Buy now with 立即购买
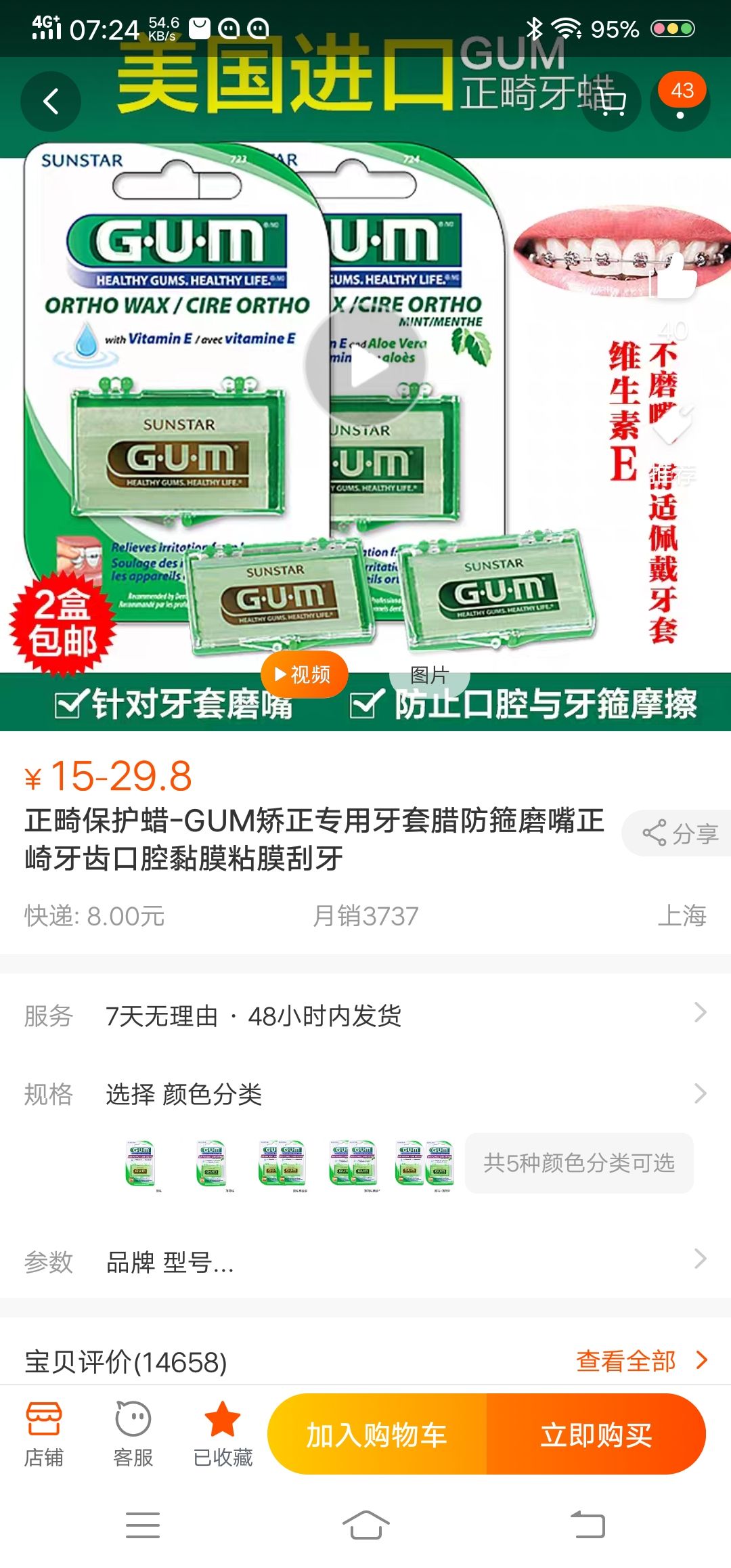 click(x=596, y=1435)
